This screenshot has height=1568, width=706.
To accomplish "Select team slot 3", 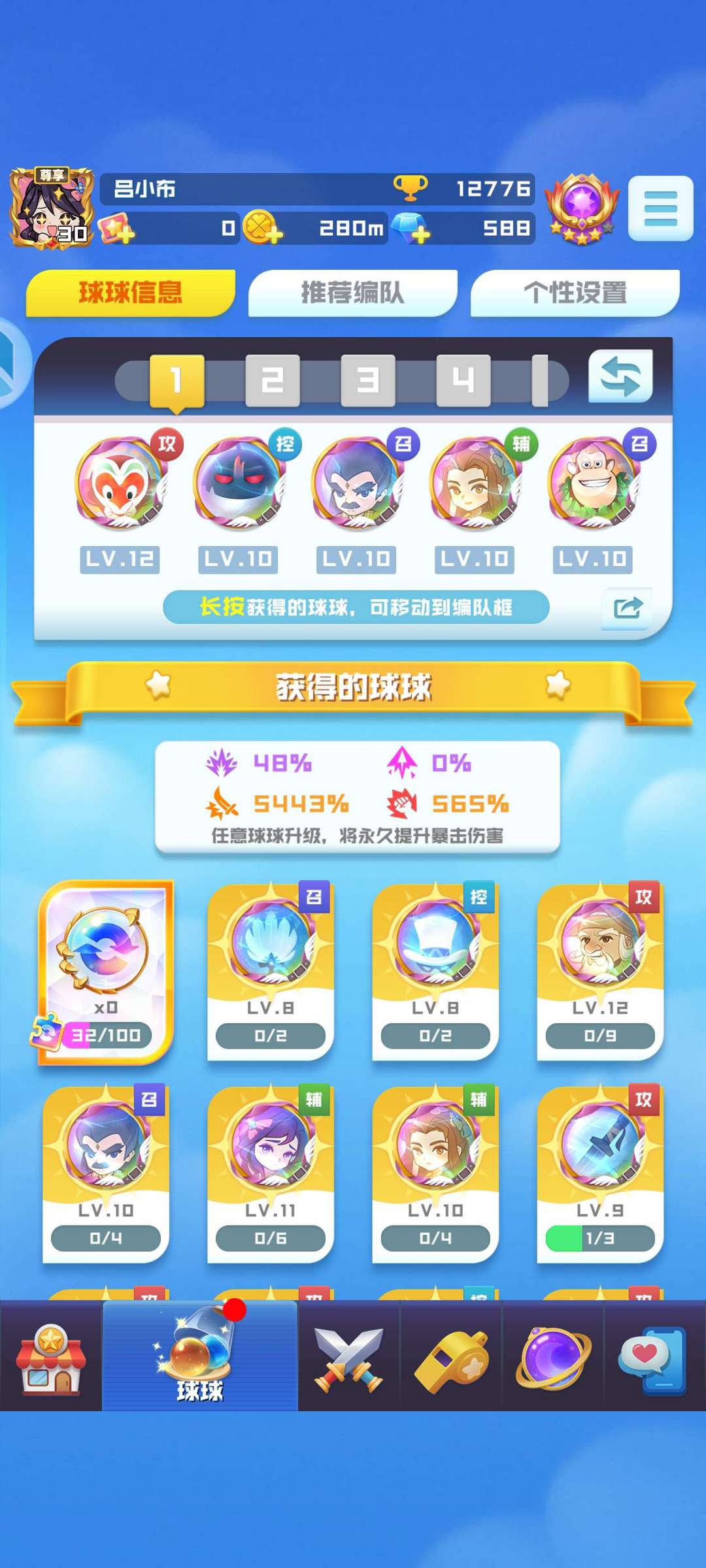I will 367,380.
